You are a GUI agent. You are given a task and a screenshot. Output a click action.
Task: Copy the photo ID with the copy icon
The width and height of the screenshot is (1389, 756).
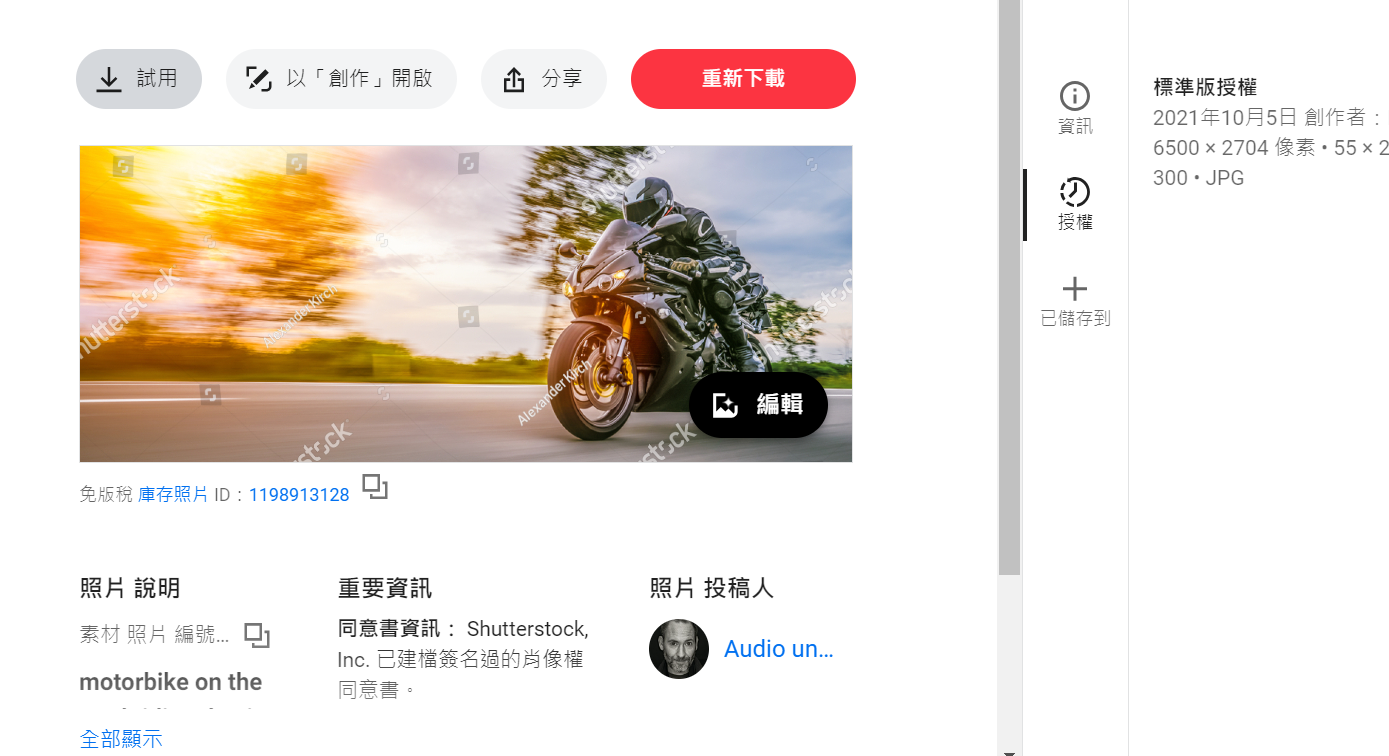point(375,487)
